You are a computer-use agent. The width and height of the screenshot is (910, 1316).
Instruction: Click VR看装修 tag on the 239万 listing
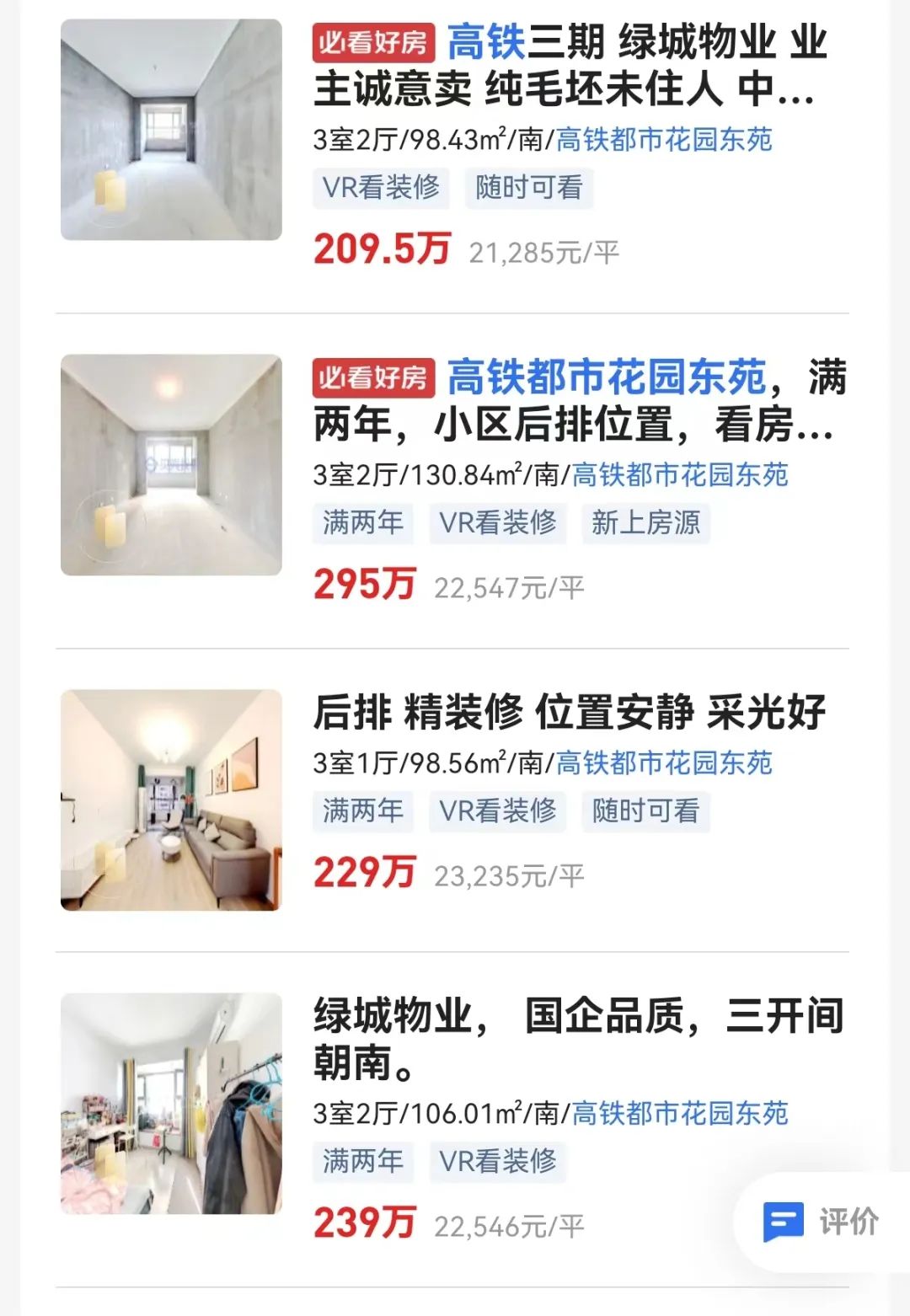tap(499, 1163)
